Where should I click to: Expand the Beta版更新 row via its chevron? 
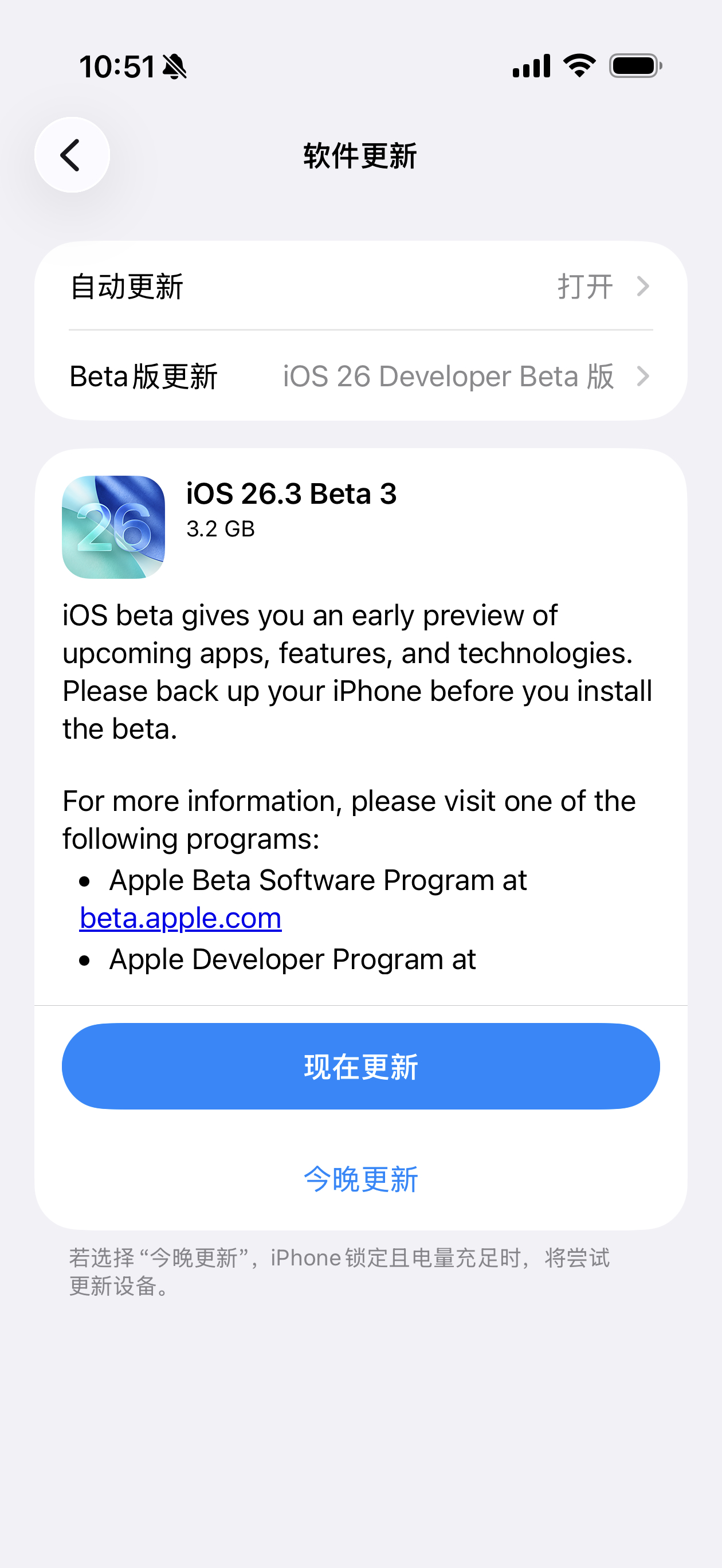643,376
